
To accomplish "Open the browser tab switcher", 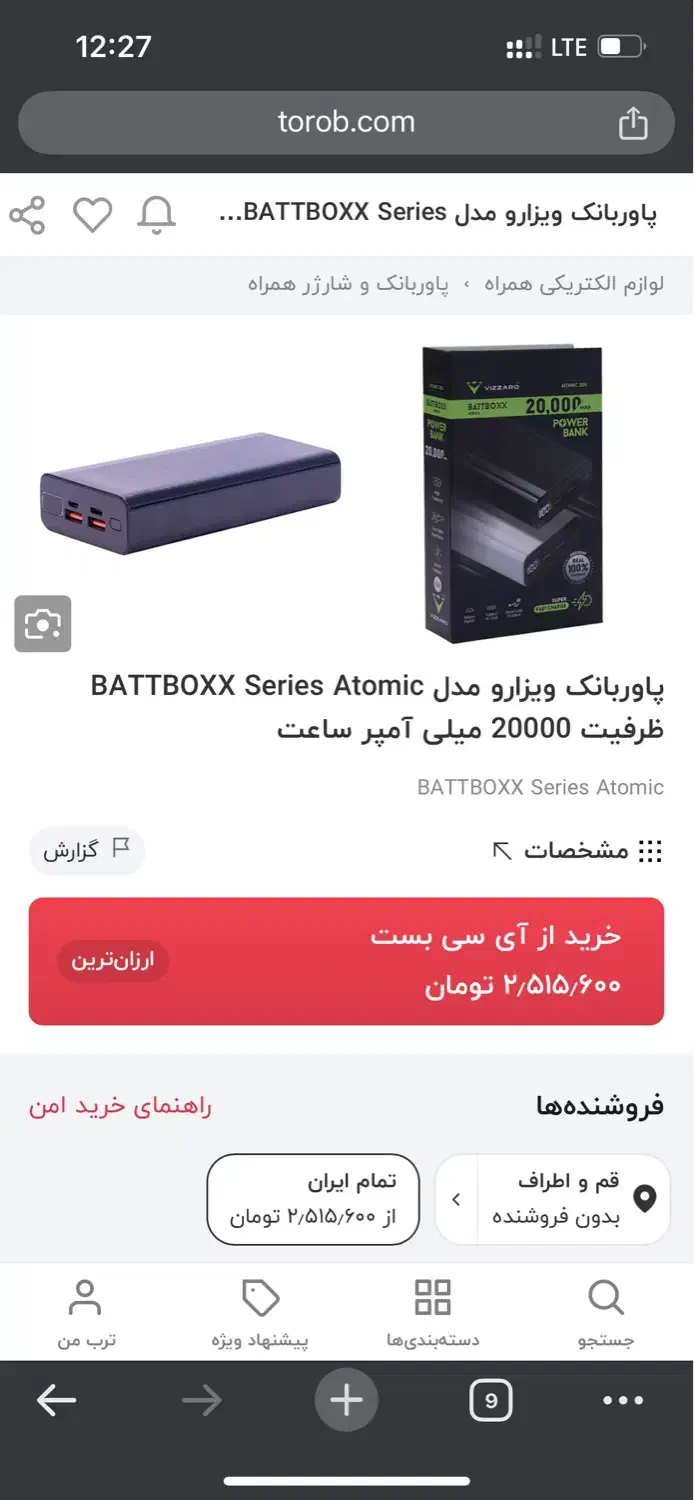I will [x=490, y=1401].
